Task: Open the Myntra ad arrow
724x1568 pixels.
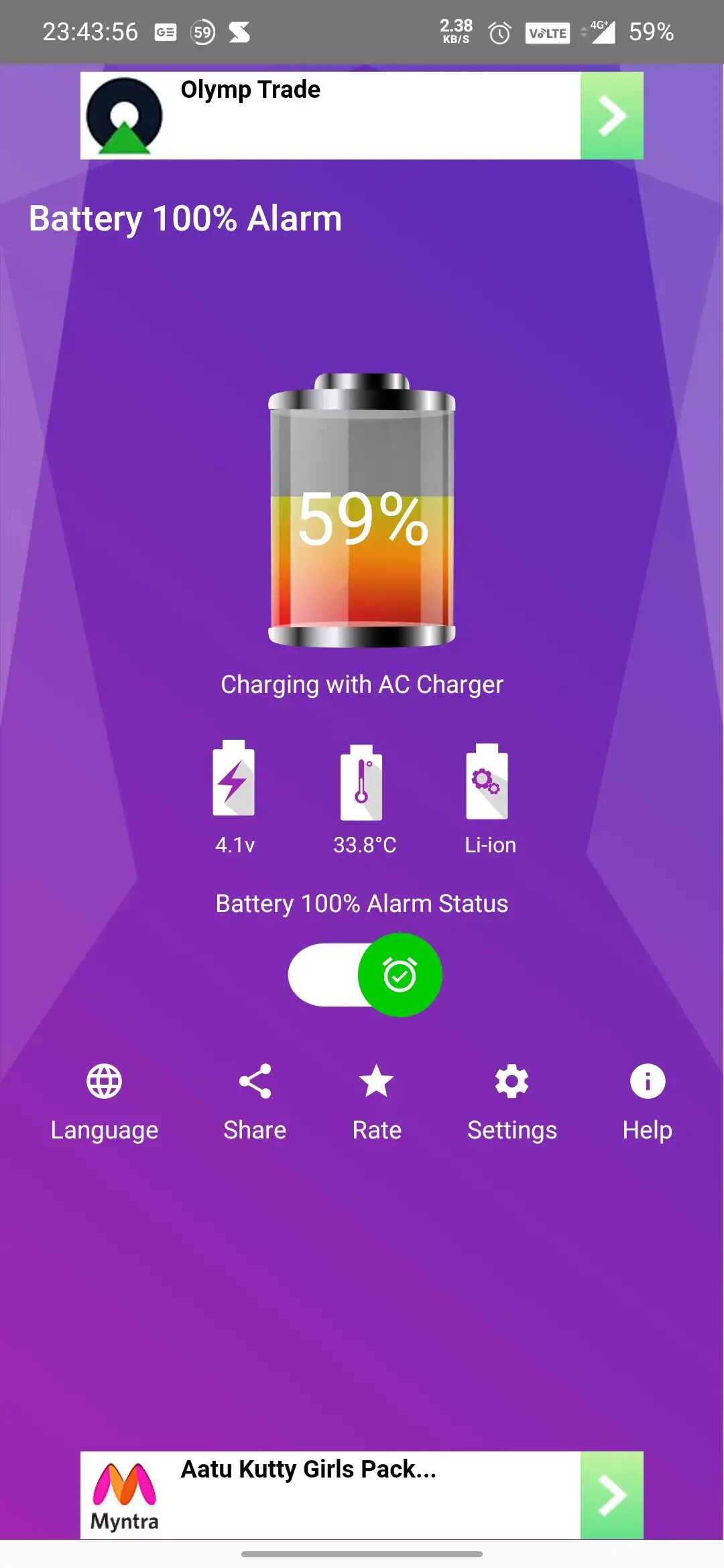Action: pyautogui.click(x=611, y=1495)
